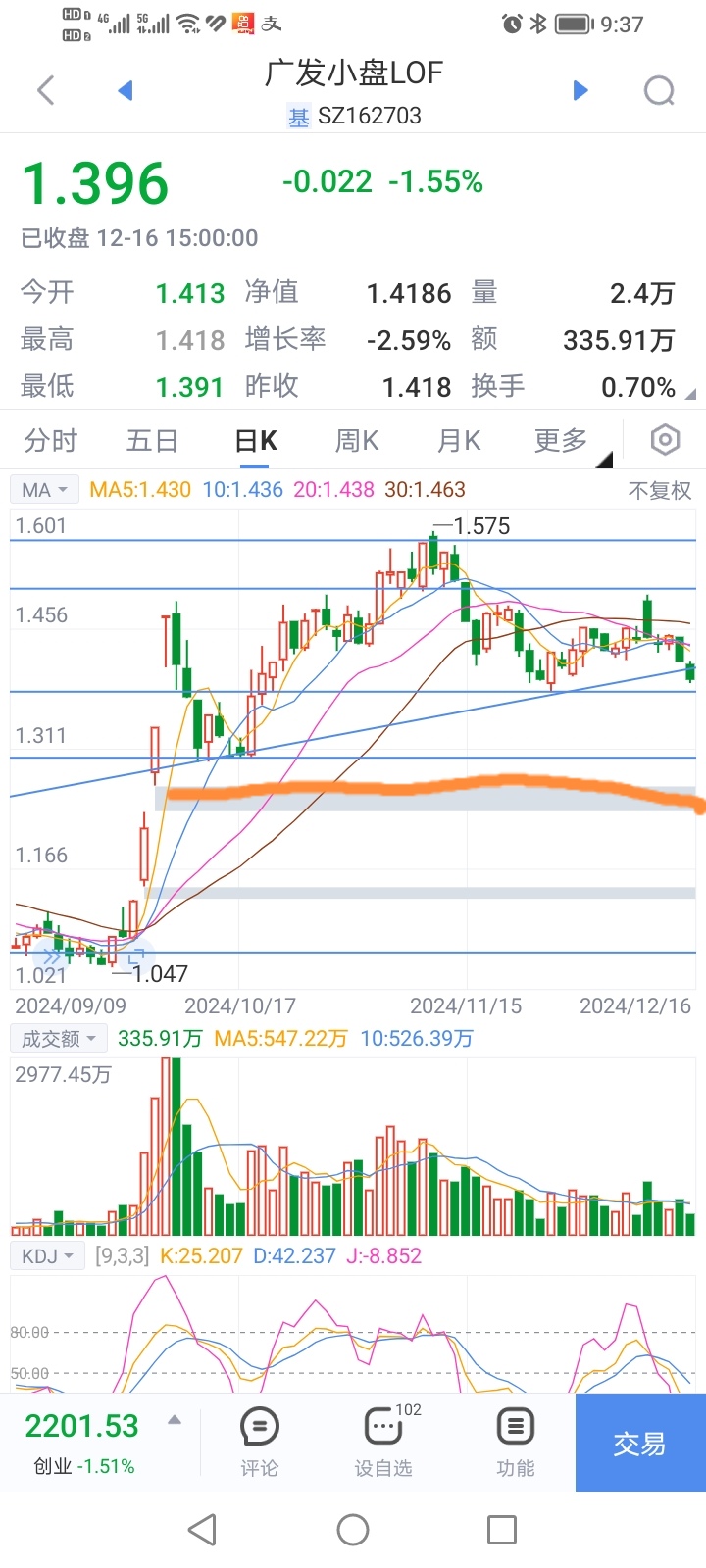Switch to the 周K chart tab
The height and width of the screenshot is (1568, 706).
click(357, 441)
